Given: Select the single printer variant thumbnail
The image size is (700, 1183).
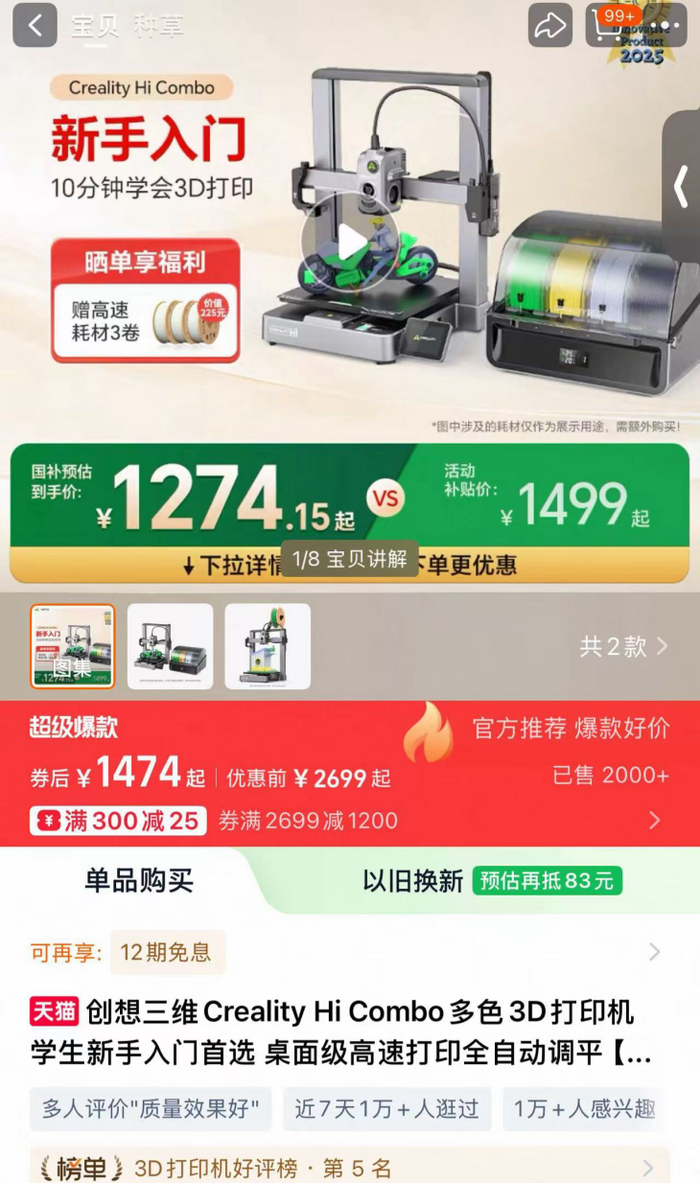Looking at the screenshot, I should click(268, 646).
